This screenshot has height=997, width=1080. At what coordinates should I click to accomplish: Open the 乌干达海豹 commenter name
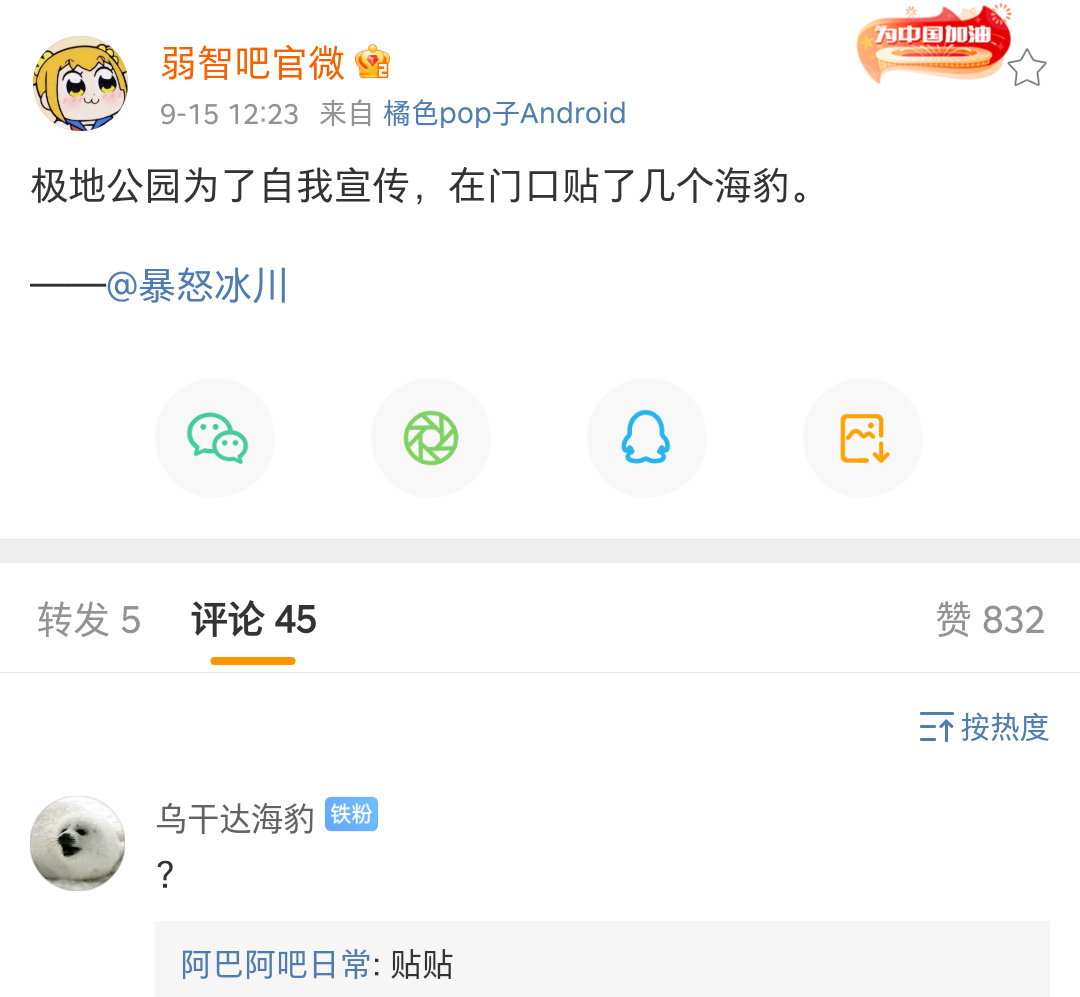(x=235, y=818)
